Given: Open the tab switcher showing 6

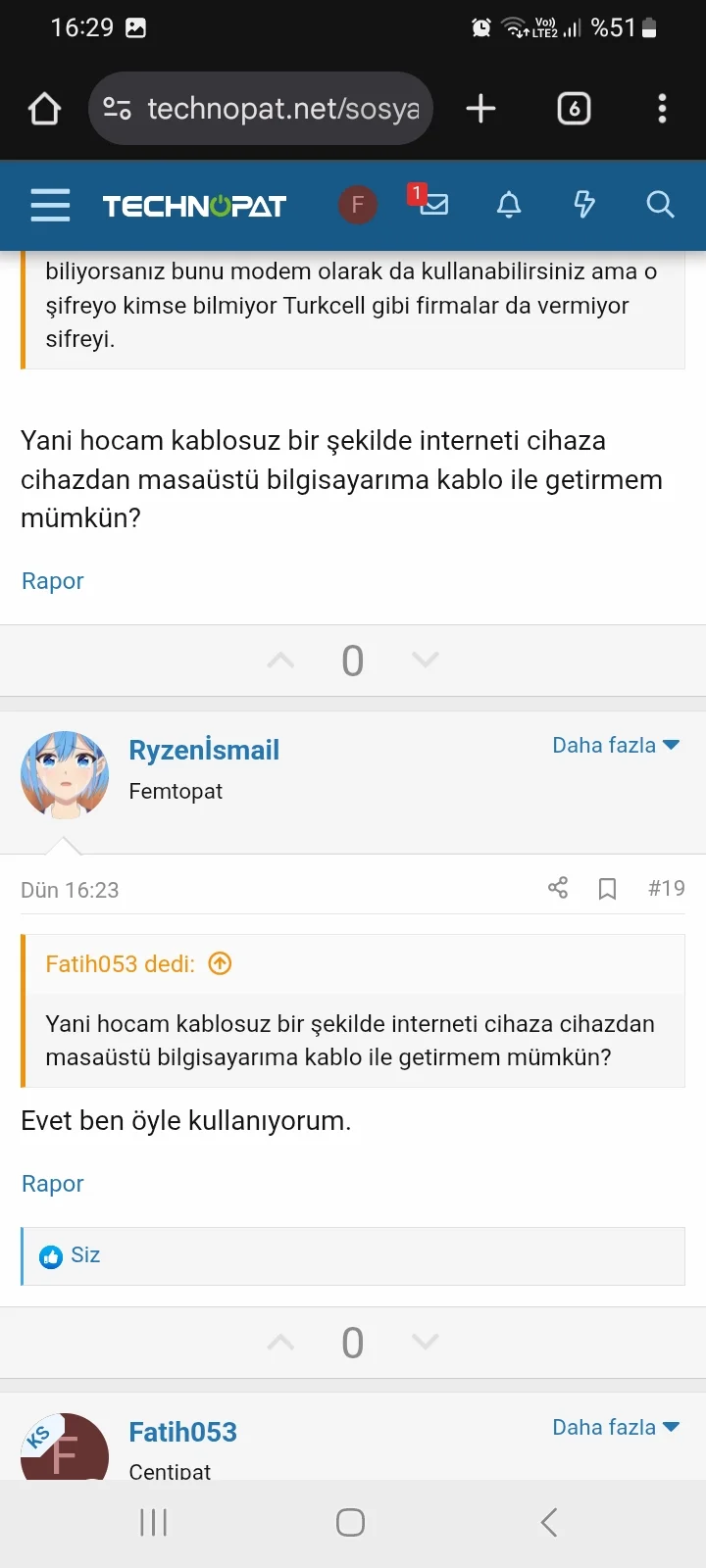Looking at the screenshot, I should tap(574, 109).
